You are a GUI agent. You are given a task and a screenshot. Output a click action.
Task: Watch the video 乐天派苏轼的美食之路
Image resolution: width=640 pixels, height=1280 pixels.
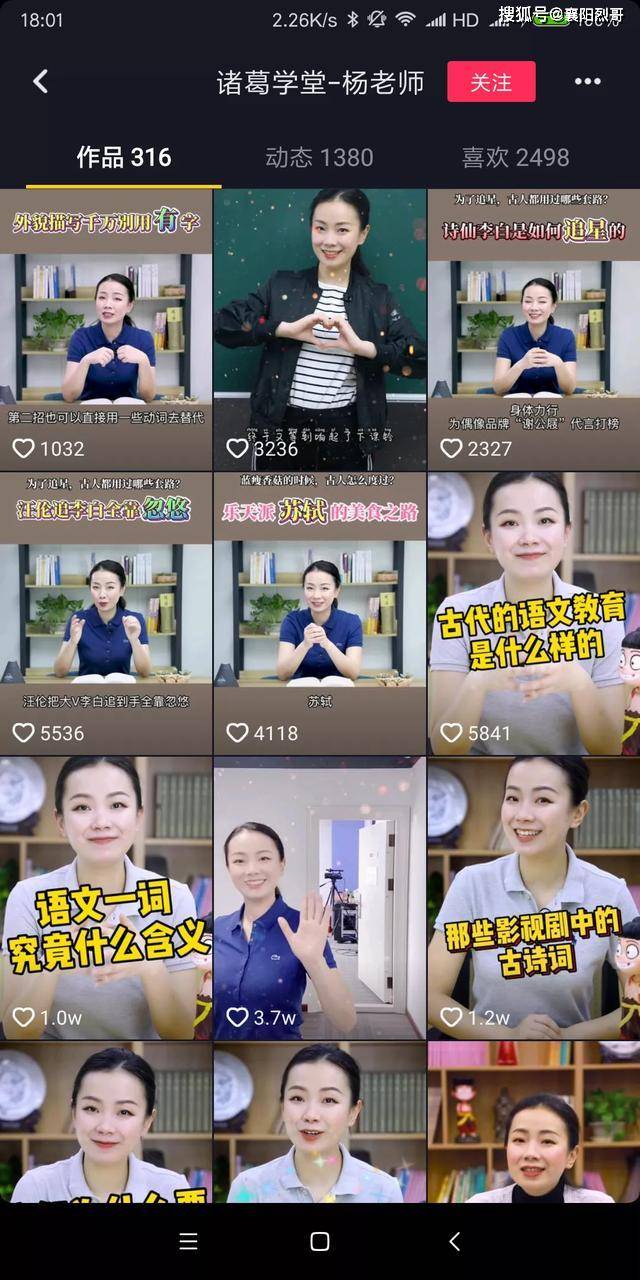319,614
